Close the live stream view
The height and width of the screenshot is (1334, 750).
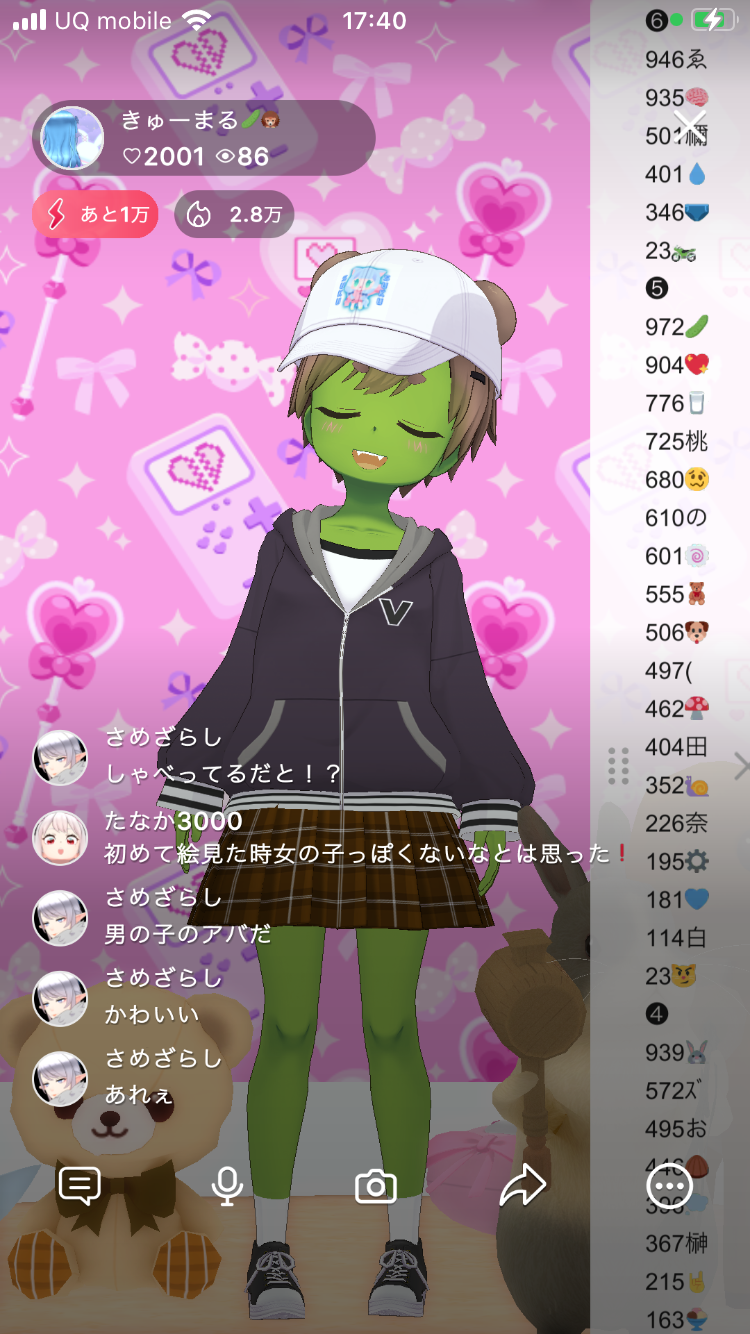689,124
